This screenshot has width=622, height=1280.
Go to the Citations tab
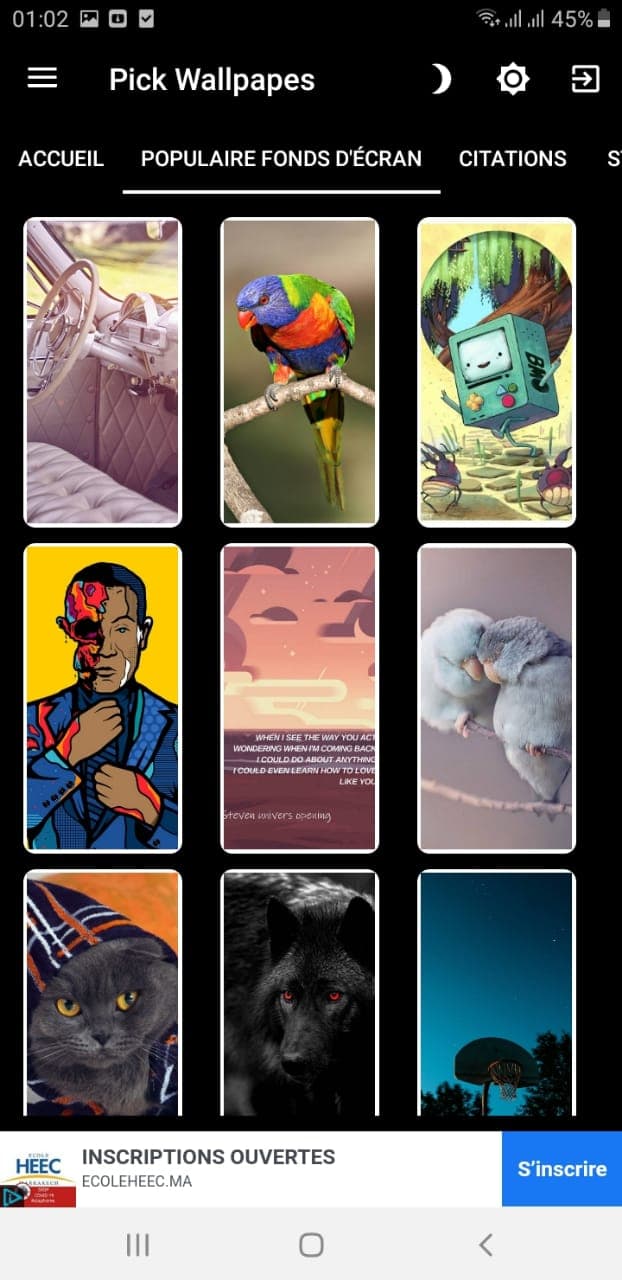512,159
